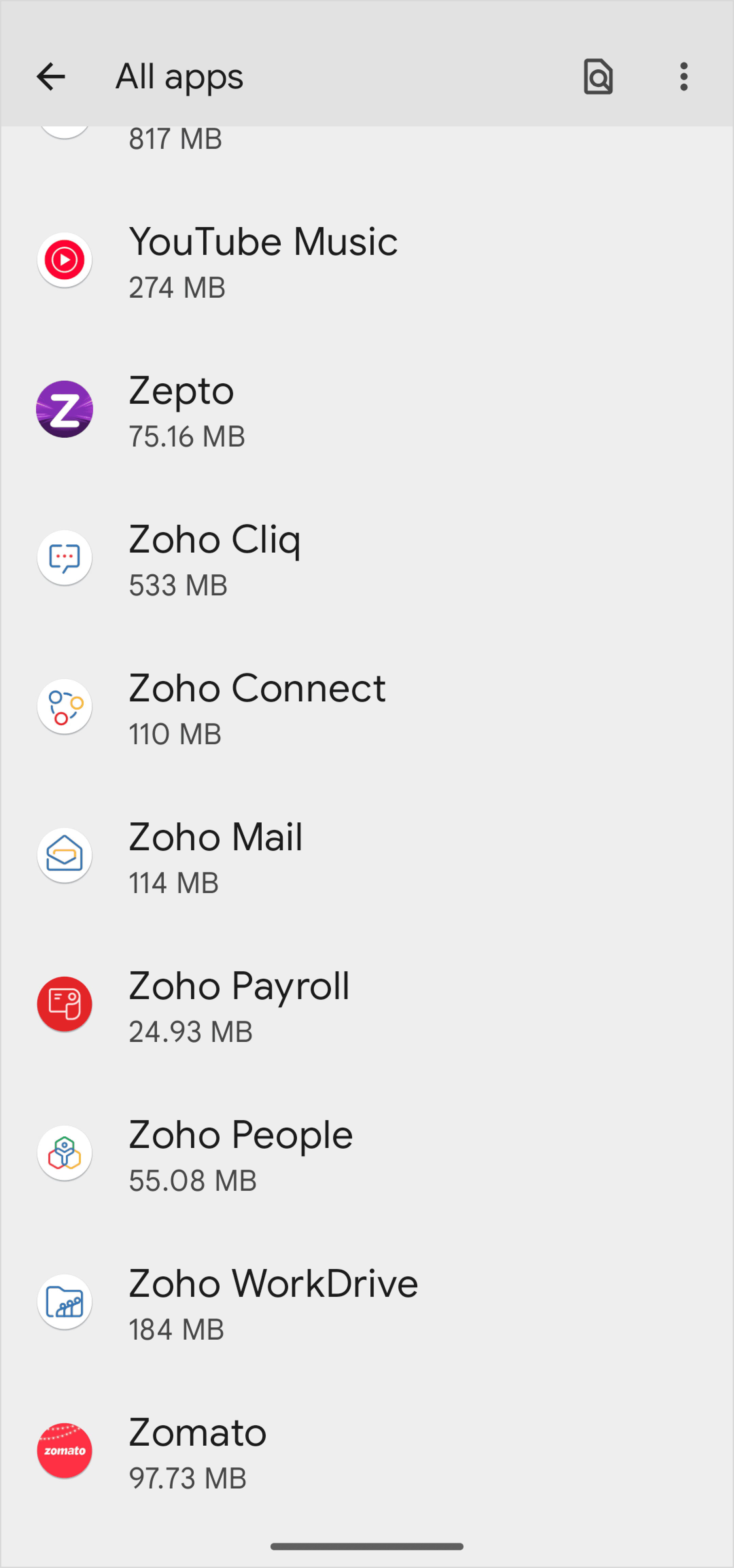Open Zoho Cliq app details

point(367,558)
